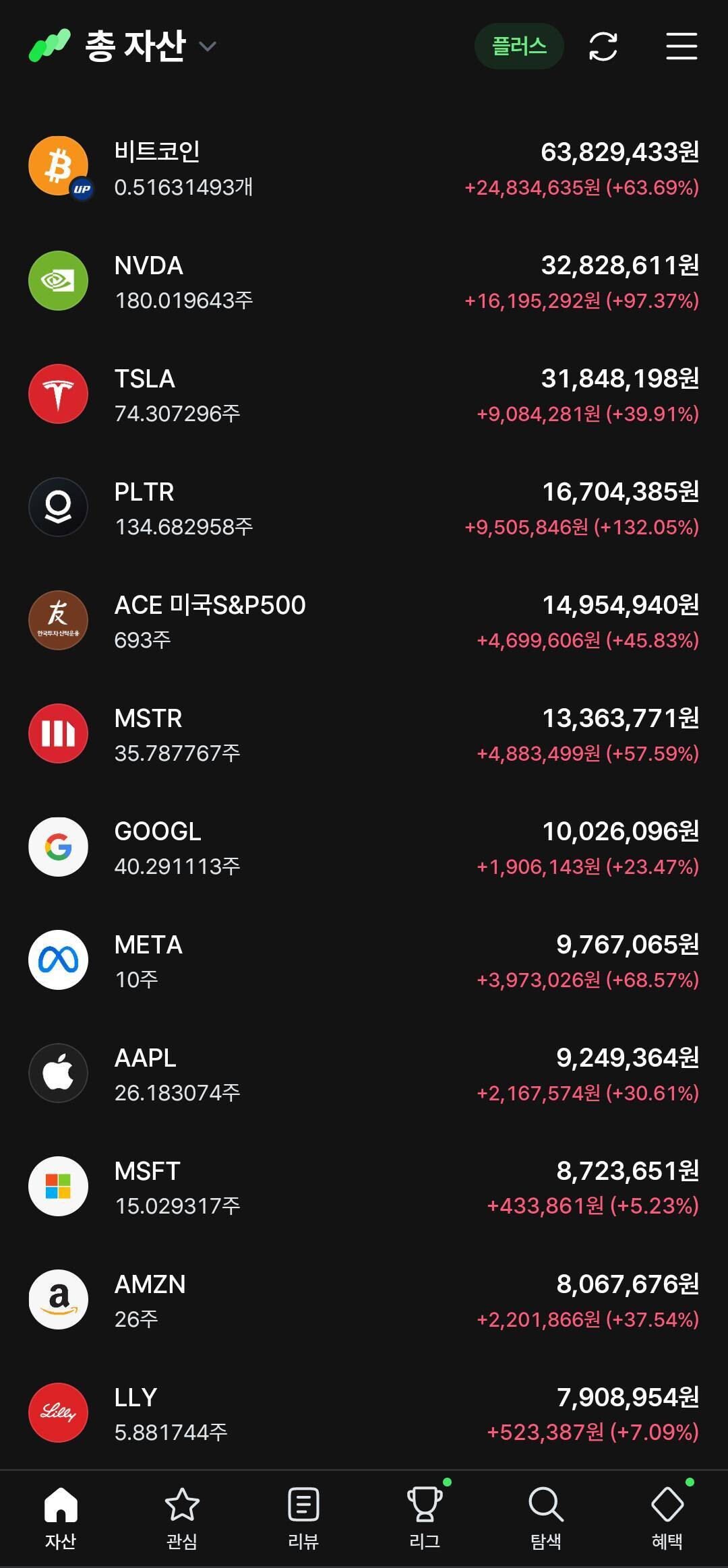View MSTR holding details
Viewport: 728px width, 1568px height.
[x=364, y=734]
